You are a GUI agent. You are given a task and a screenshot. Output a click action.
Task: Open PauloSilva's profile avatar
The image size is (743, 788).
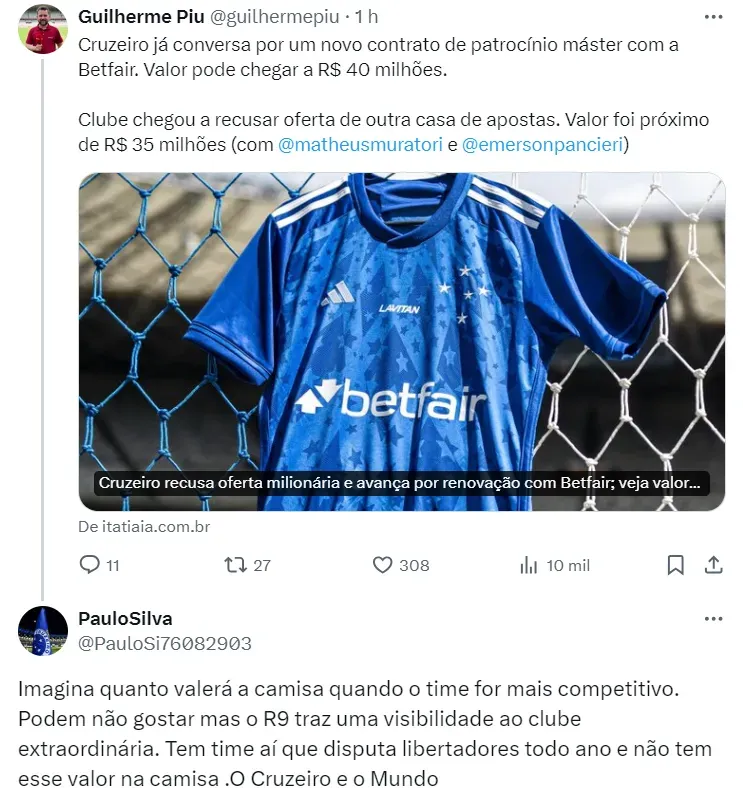pyautogui.click(x=43, y=631)
